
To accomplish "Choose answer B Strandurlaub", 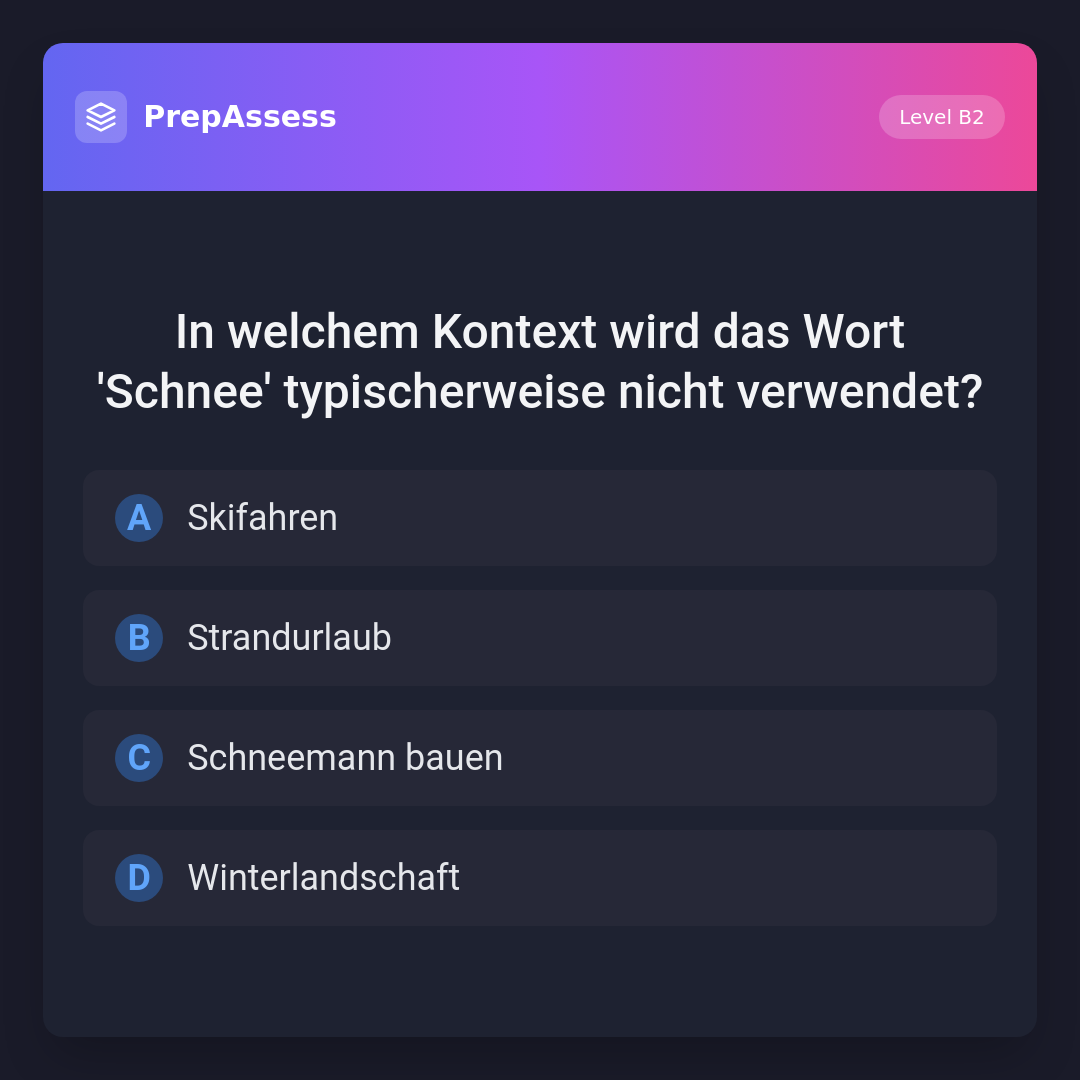I will coord(540,638).
